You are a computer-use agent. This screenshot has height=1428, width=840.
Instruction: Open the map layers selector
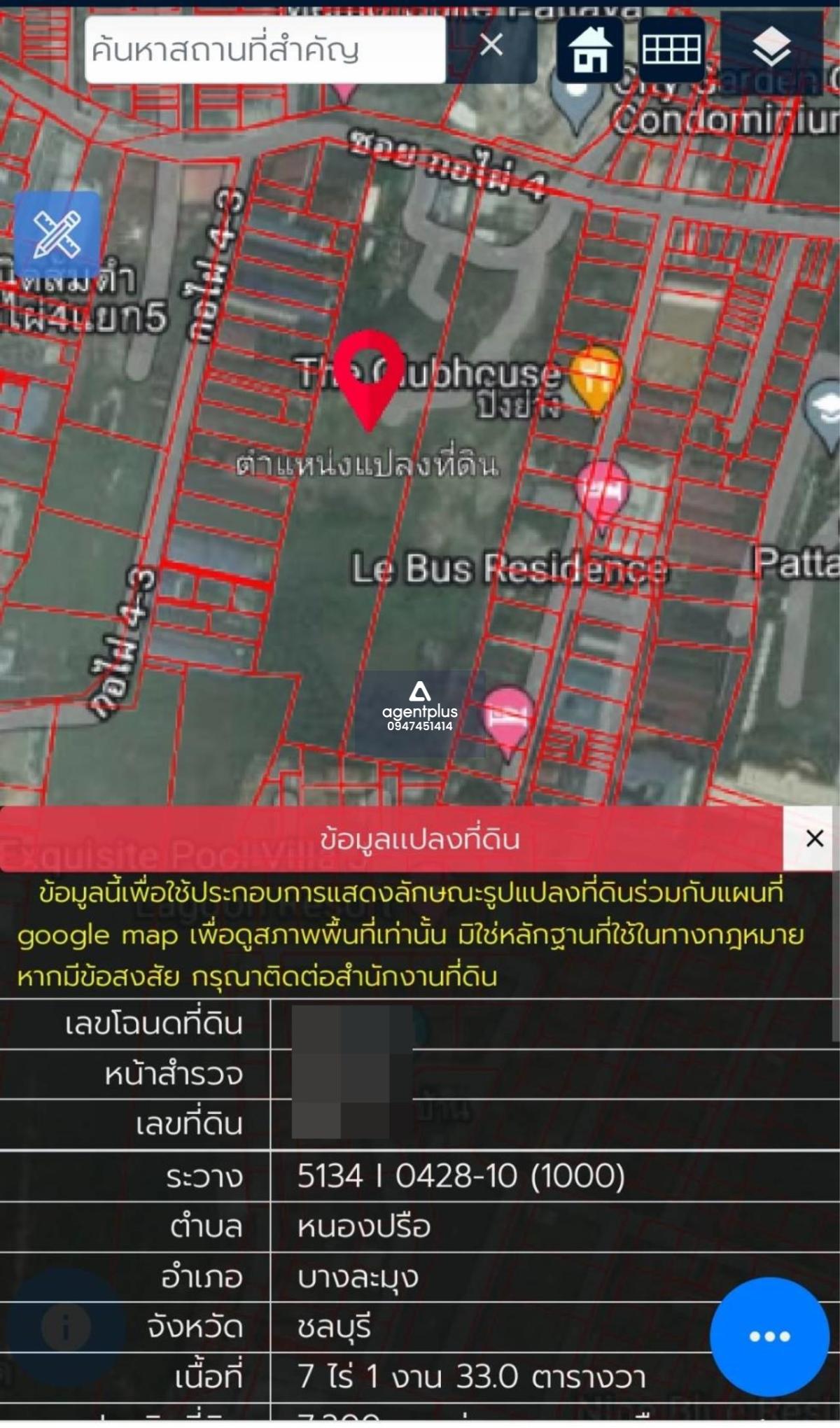click(x=771, y=48)
